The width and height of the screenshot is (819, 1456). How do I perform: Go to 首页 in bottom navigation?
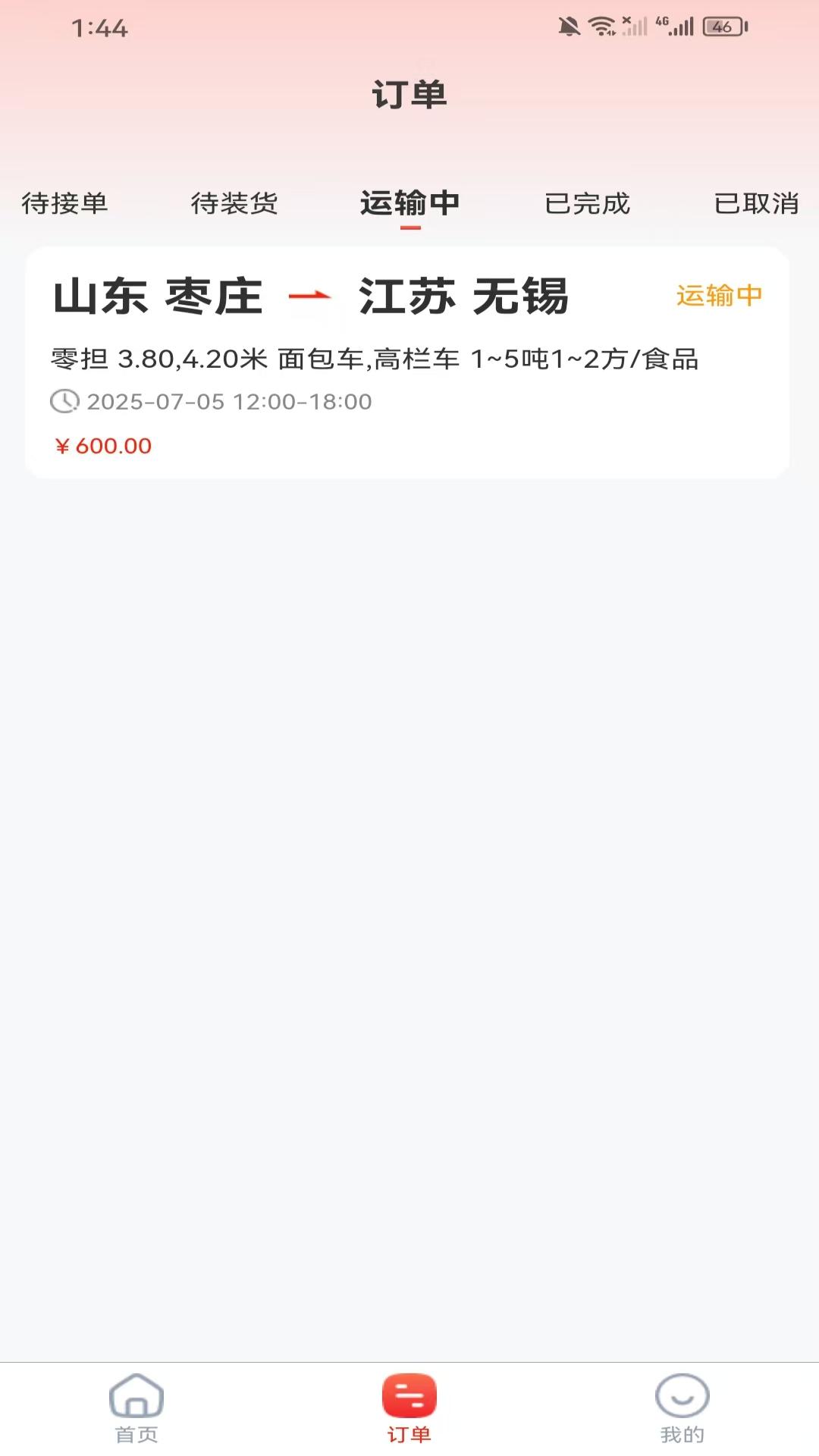(x=136, y=1408)
